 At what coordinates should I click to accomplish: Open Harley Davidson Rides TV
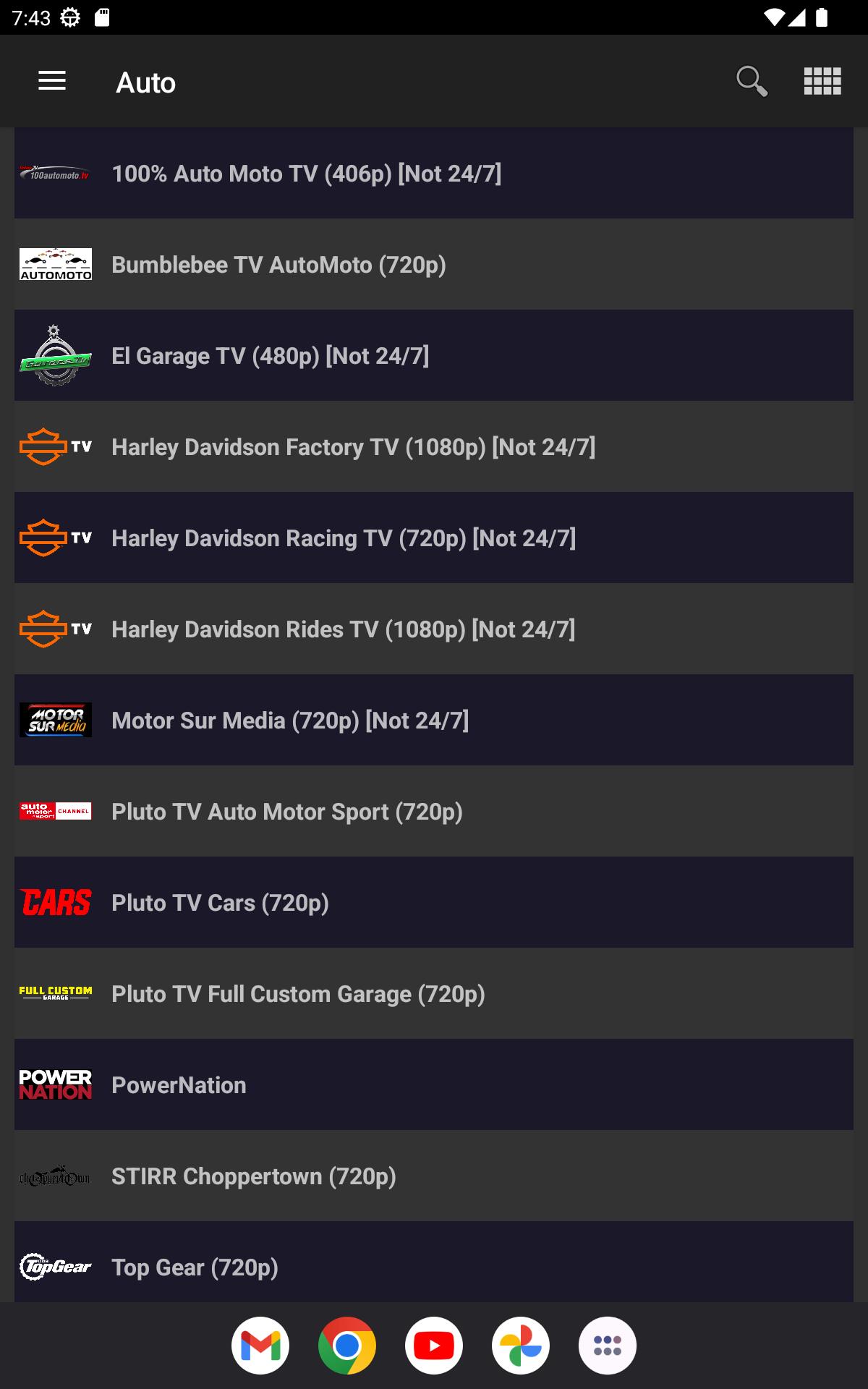click(434, 629)
